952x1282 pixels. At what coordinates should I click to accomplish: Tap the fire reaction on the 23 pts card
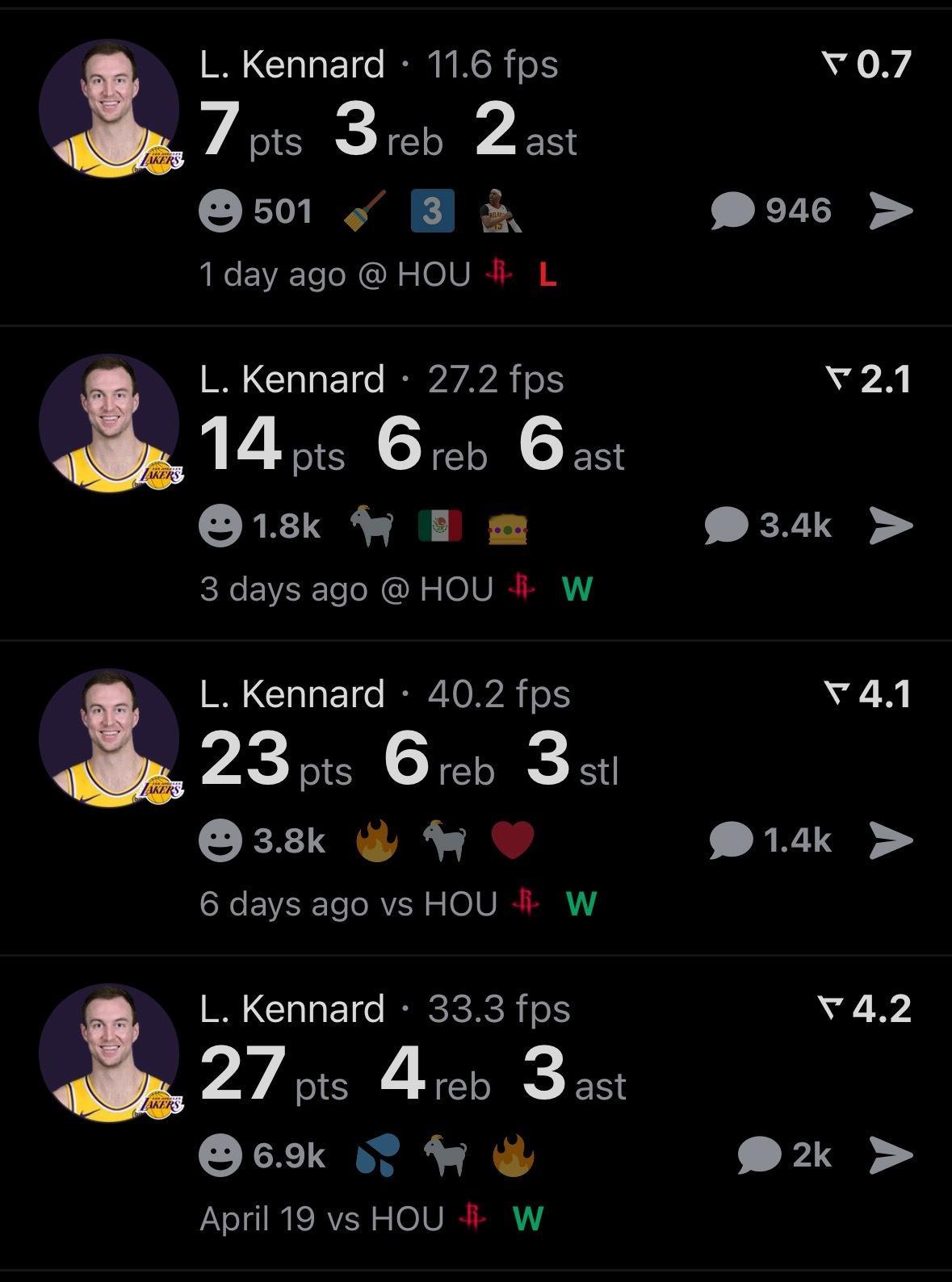[376, 840]
